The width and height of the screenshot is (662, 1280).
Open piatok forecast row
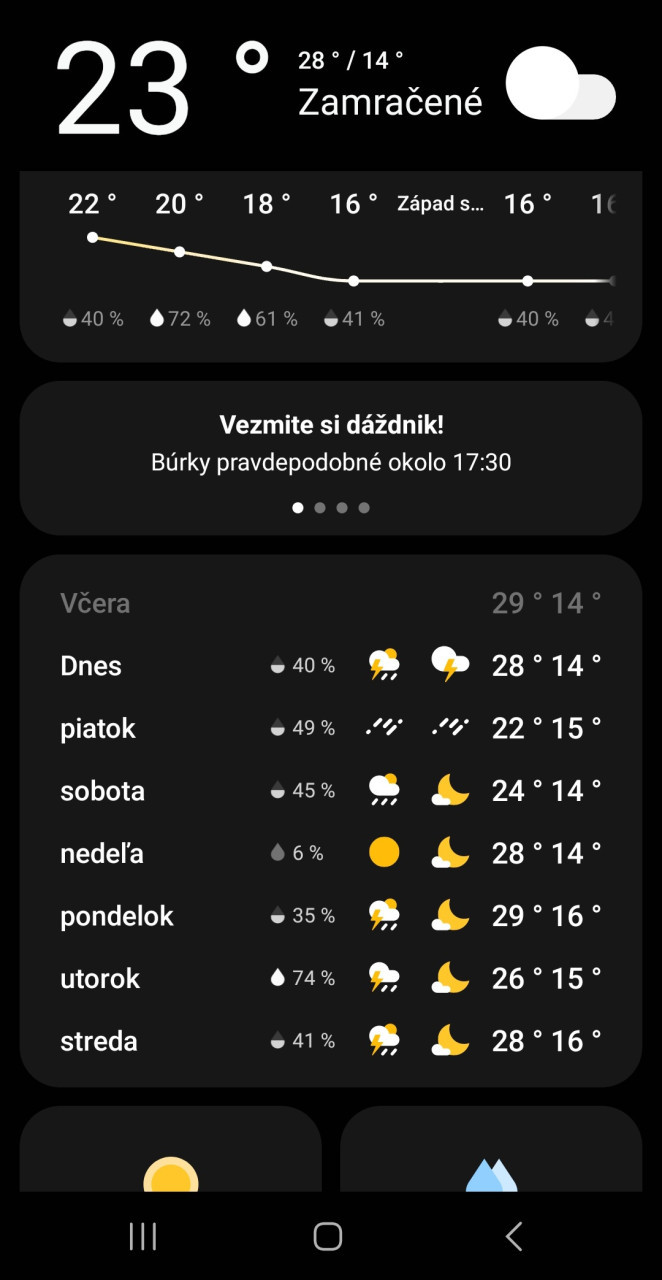tap(330, 729)
